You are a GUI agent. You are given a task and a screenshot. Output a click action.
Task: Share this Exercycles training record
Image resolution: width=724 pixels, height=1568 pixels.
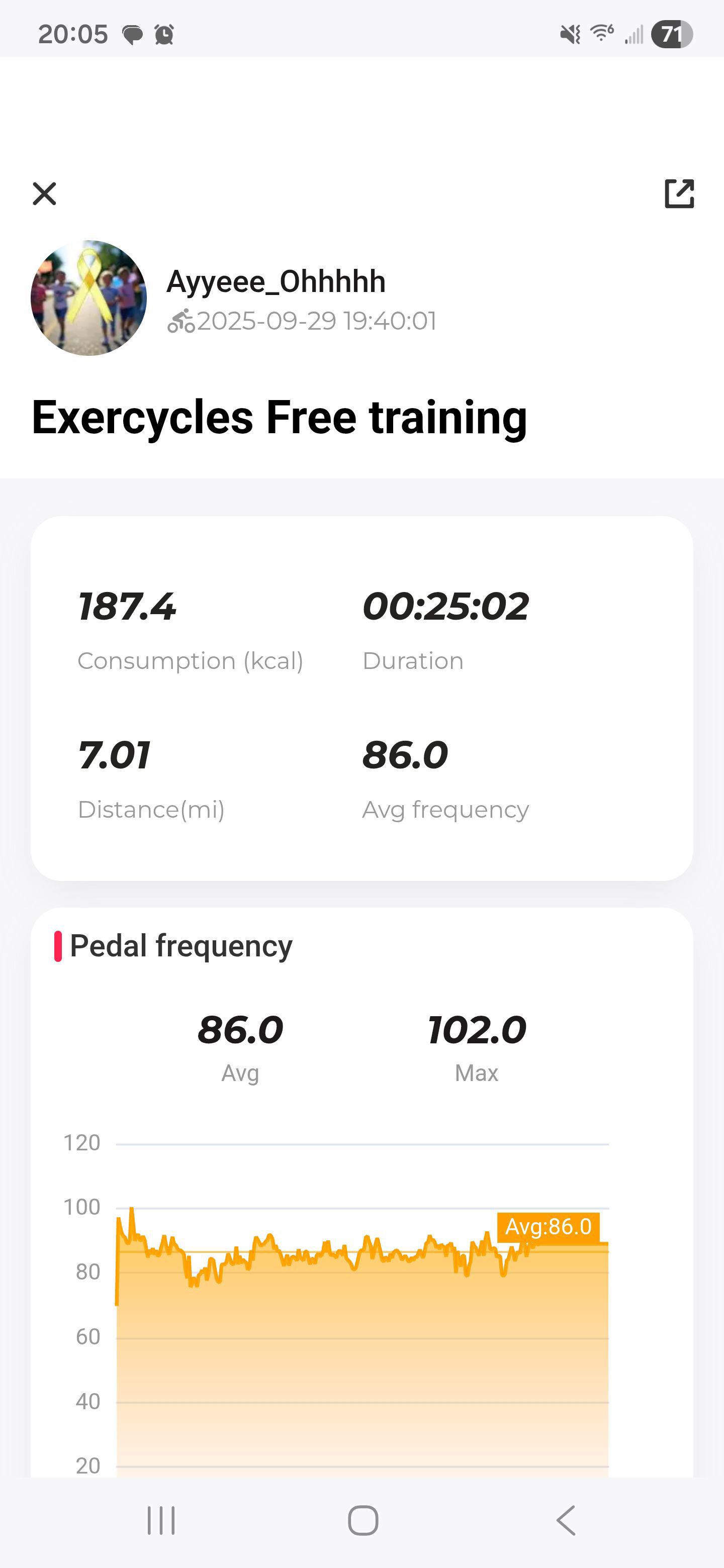coord(679,194)
